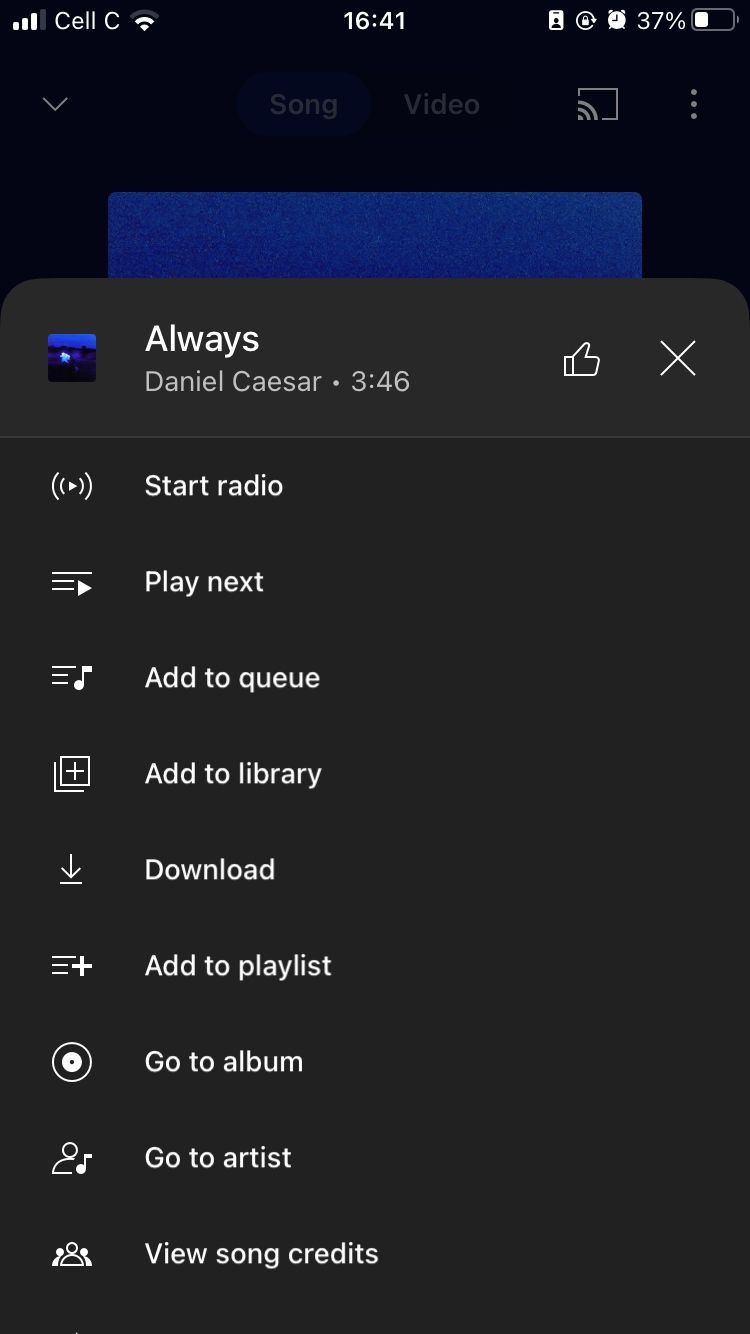The width and height of the screenshot is (750, 1334).
Task: Switch to the Video tab
Action: pos(440,104)
